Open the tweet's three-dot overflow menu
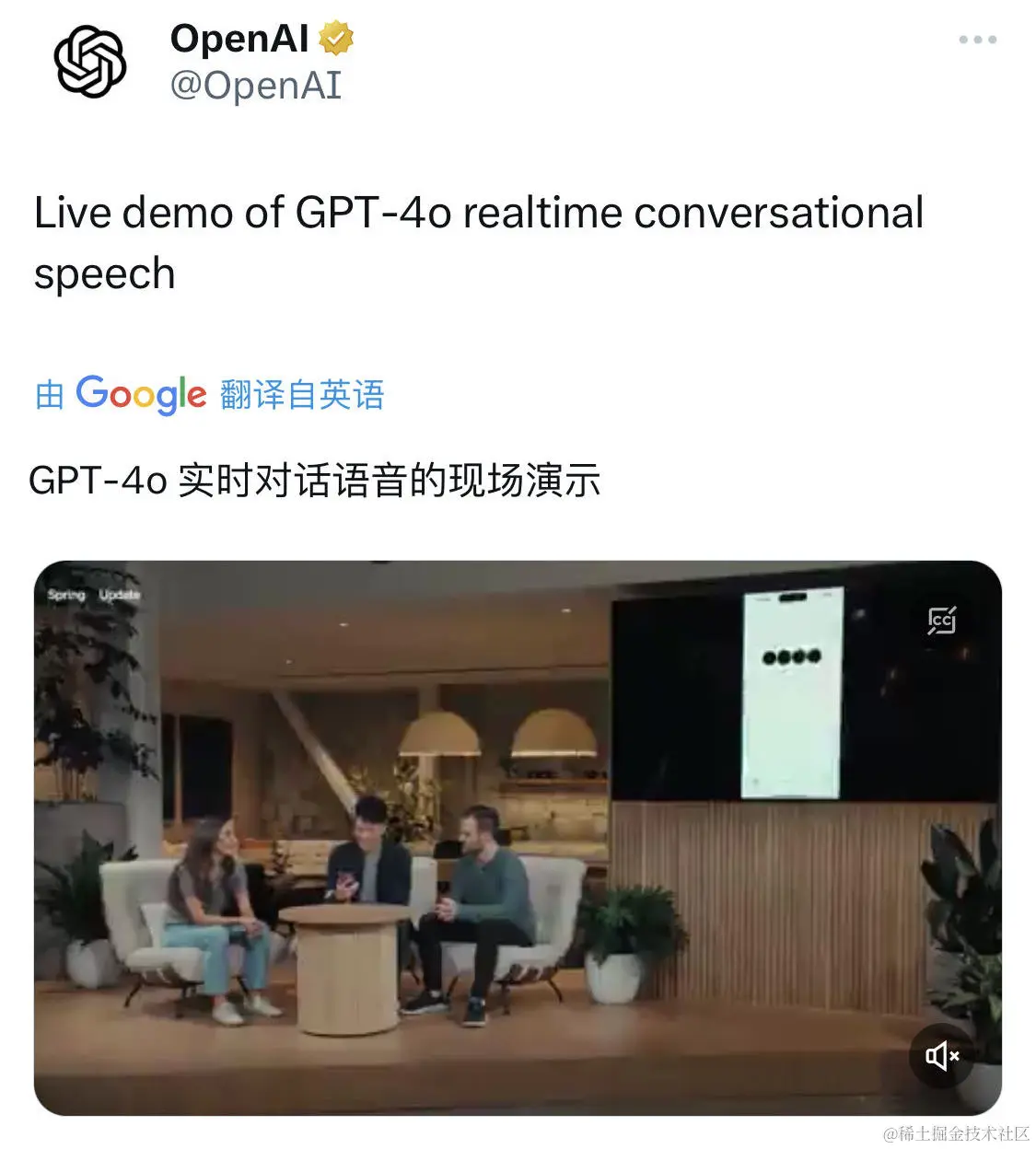The height and width of the screenshot is (1149, 1036). tap(977, 40)
